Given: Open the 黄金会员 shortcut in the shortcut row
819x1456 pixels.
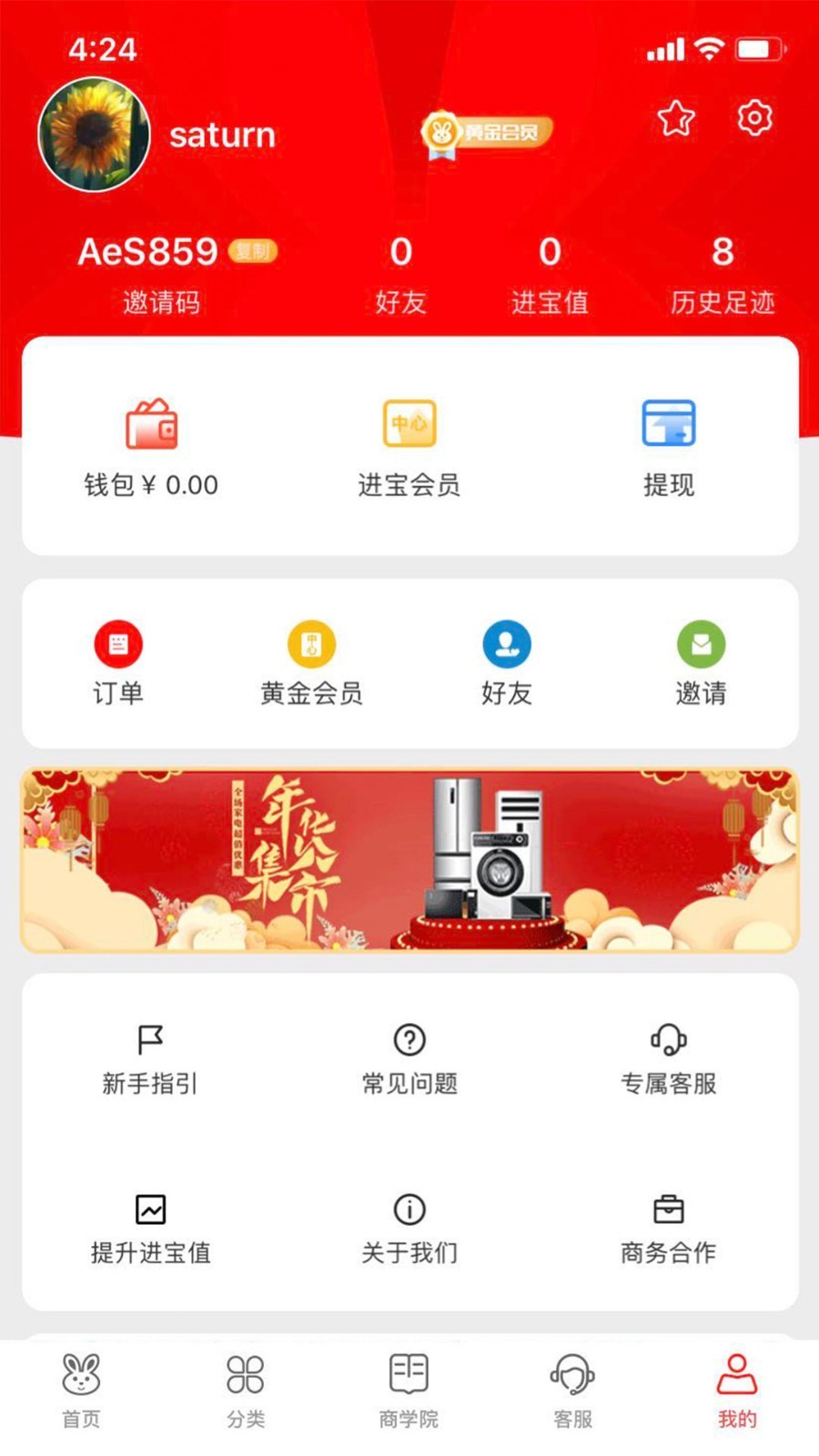Looking at the screenshot, I should point(312,662).
